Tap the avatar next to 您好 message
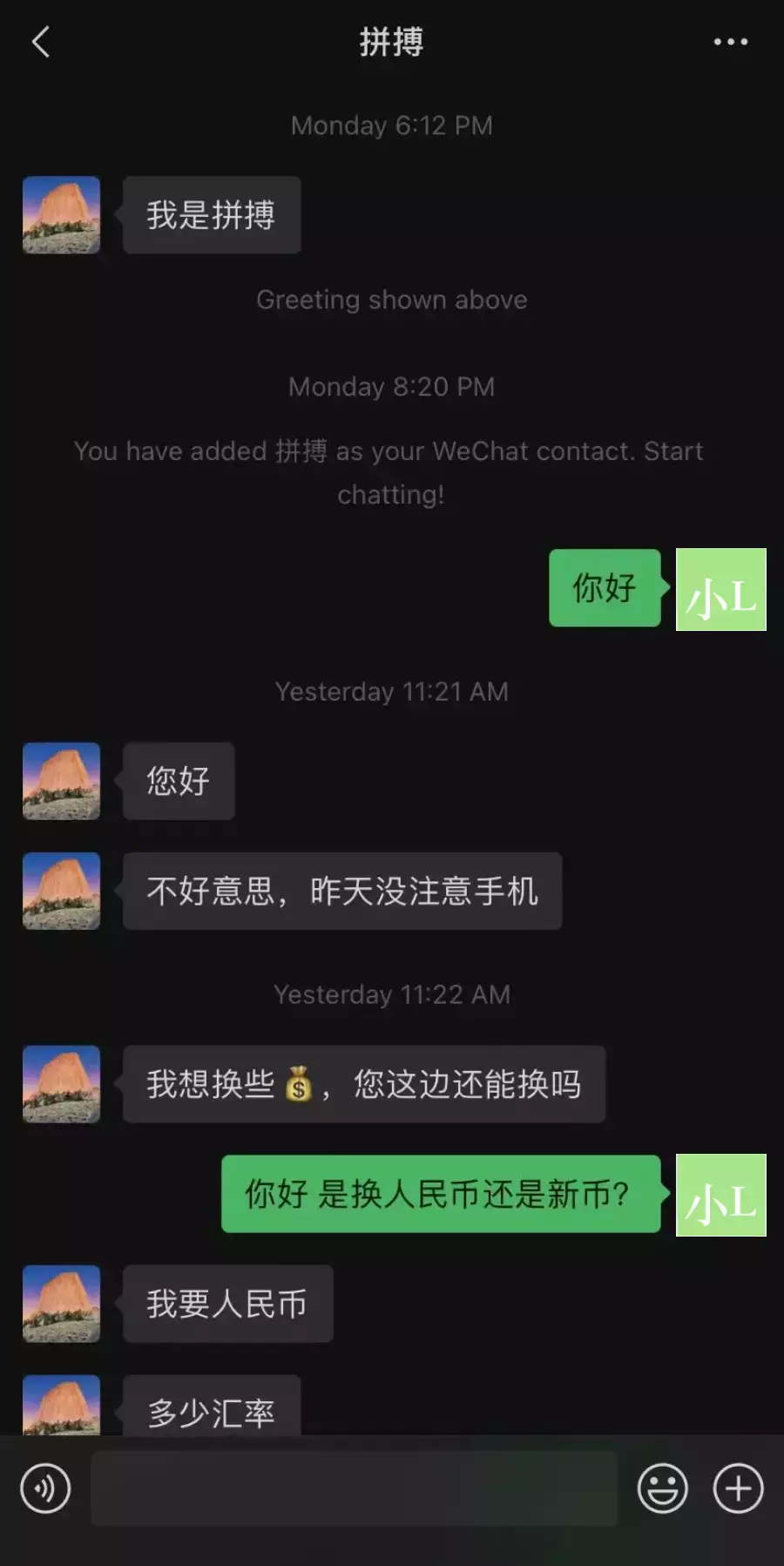 point(61,782)
